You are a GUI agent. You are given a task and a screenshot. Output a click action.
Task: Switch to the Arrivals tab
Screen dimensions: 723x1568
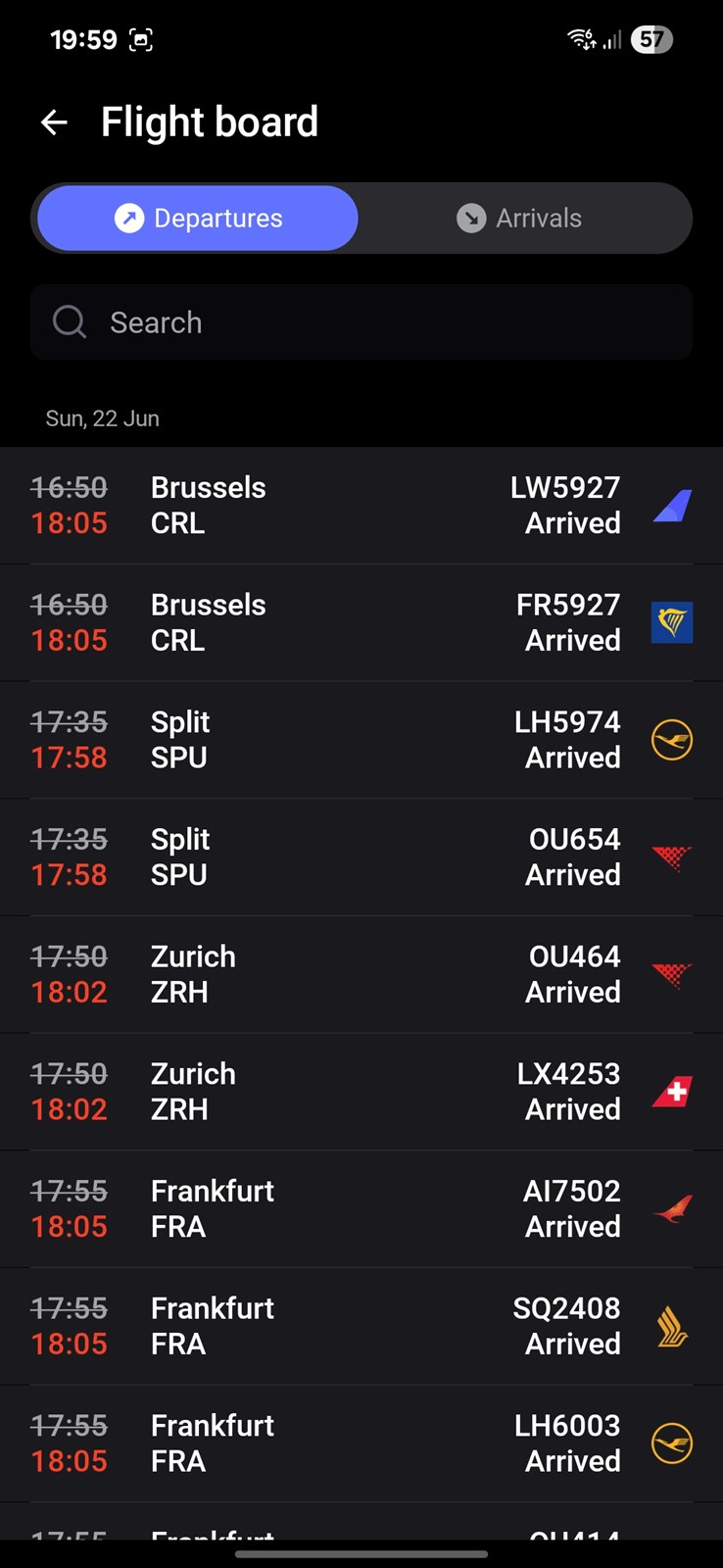click(523, 219)
